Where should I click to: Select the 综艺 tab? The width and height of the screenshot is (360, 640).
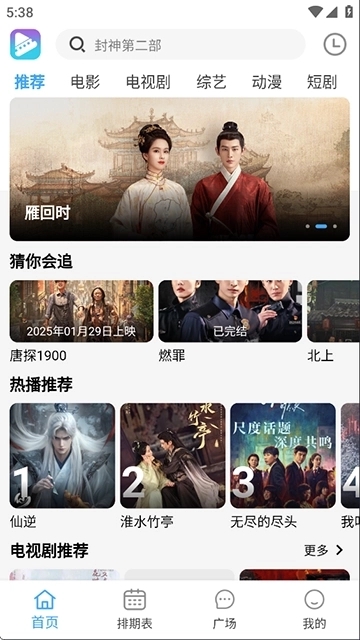(x=211, y=82)
